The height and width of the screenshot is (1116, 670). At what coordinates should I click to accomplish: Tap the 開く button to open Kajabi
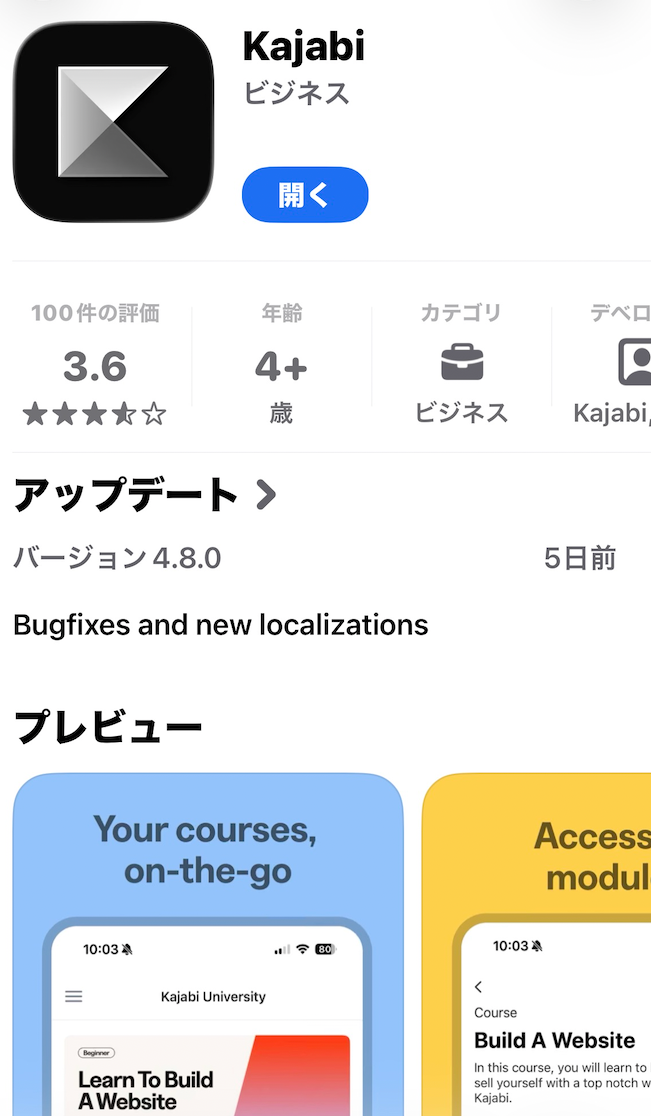click(x=305, y=195)
